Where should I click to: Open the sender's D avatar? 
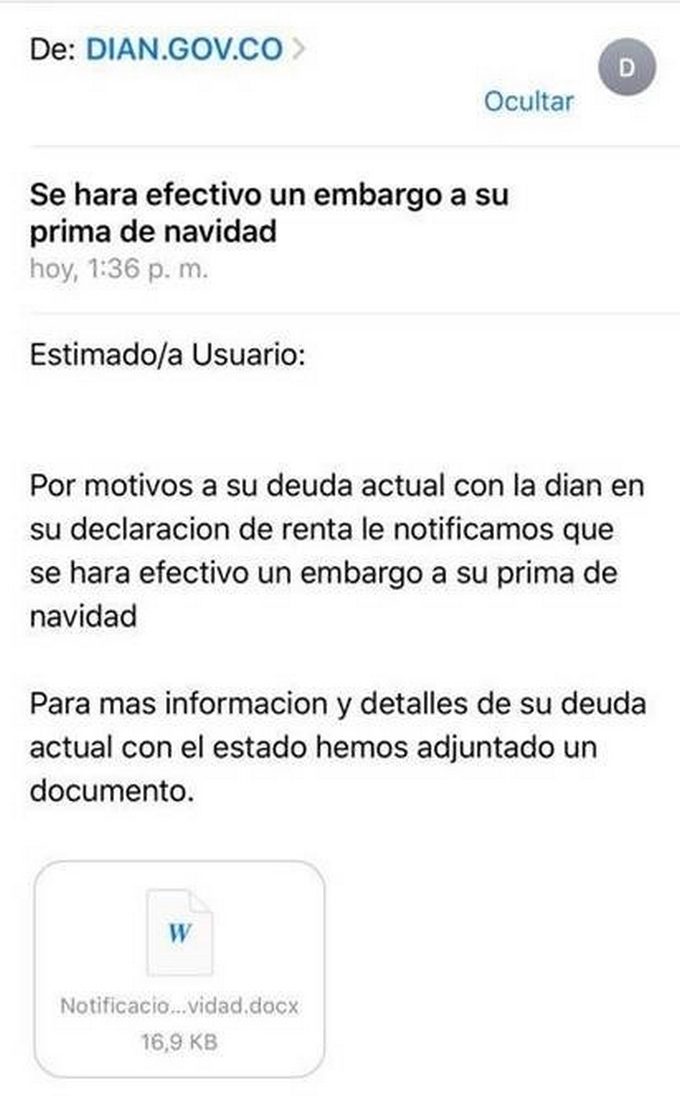tap(627, 68)
